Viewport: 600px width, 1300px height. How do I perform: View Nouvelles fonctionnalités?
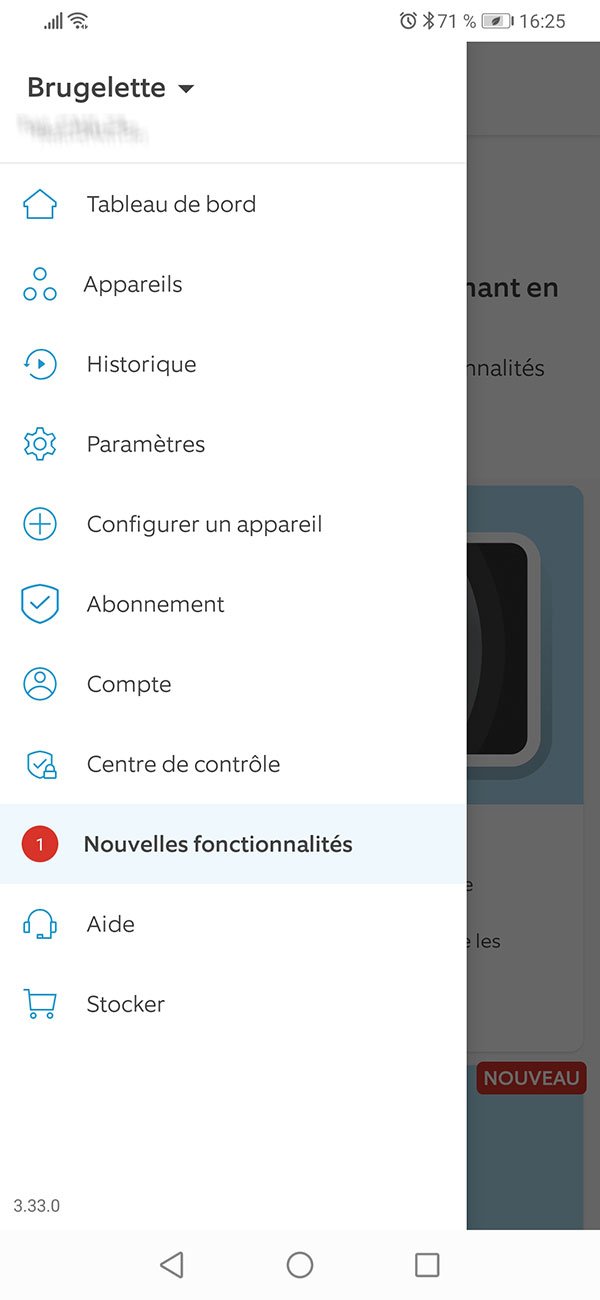[x=218, y=844]
